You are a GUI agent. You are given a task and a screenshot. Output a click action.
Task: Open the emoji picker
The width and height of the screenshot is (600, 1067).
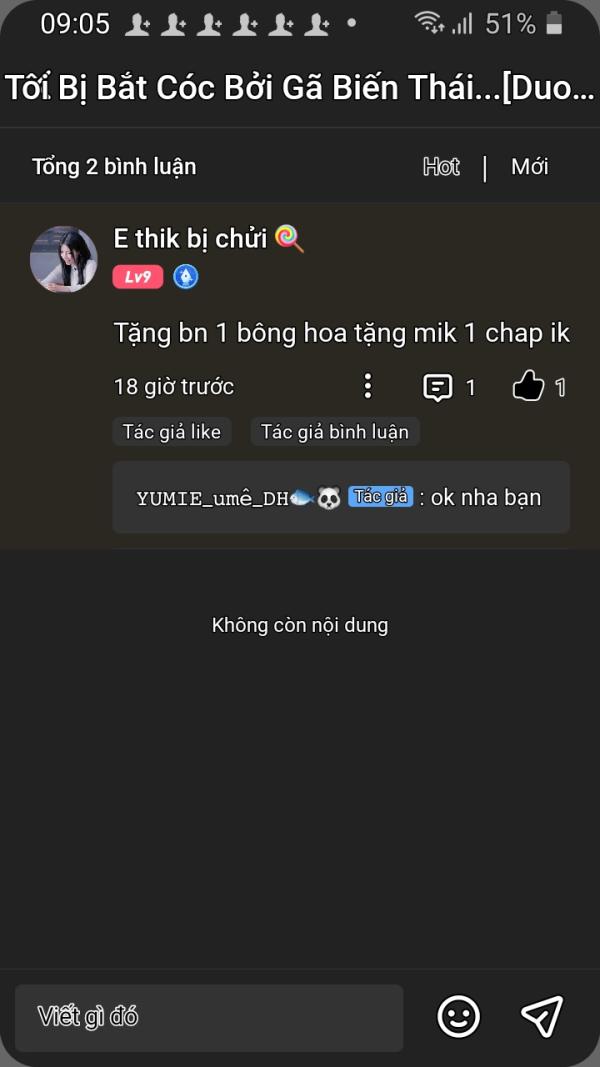coord(459,1017)
